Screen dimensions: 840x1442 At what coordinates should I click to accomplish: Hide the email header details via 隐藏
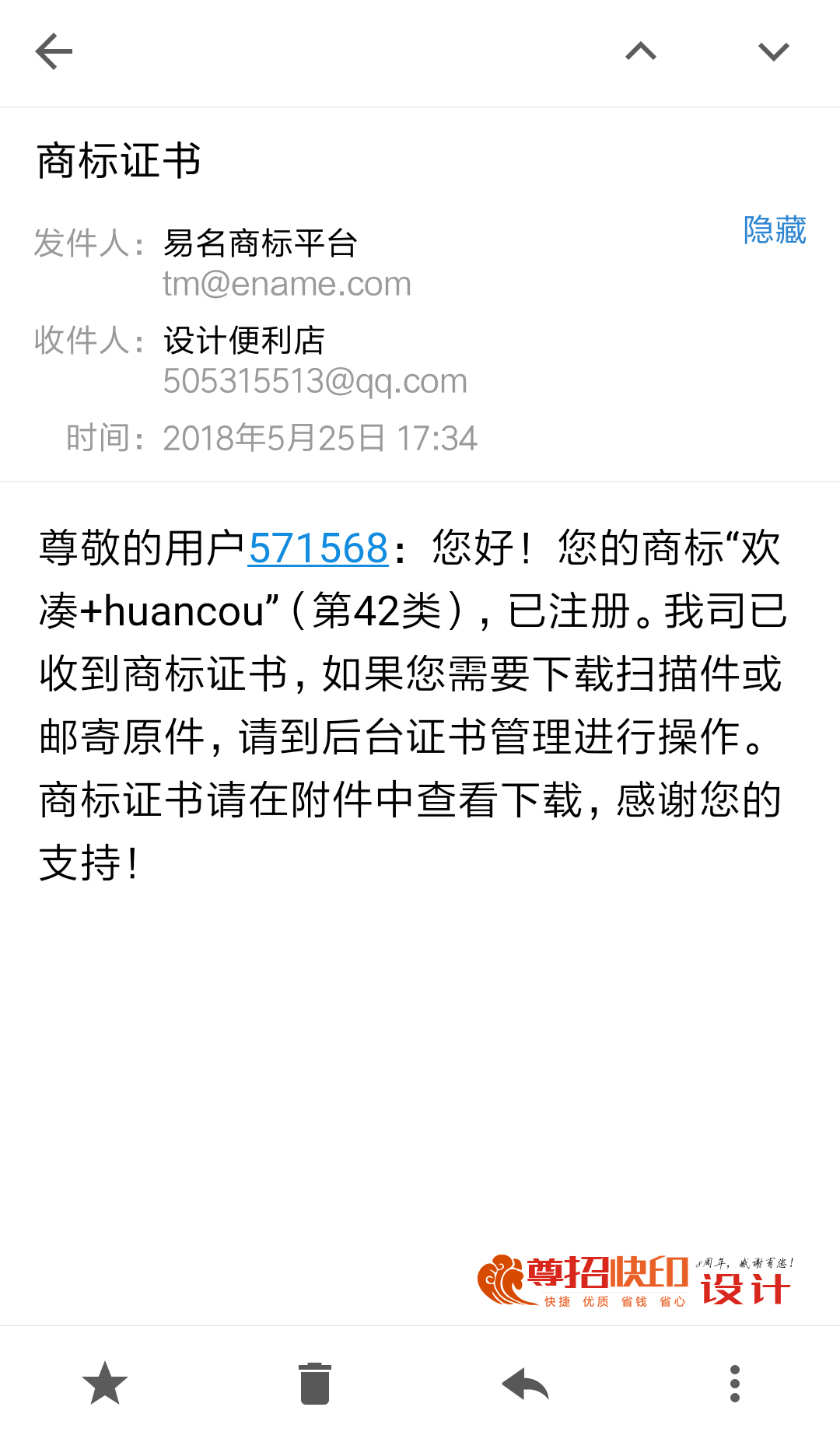pyautogui.click(x=775, y=230)
